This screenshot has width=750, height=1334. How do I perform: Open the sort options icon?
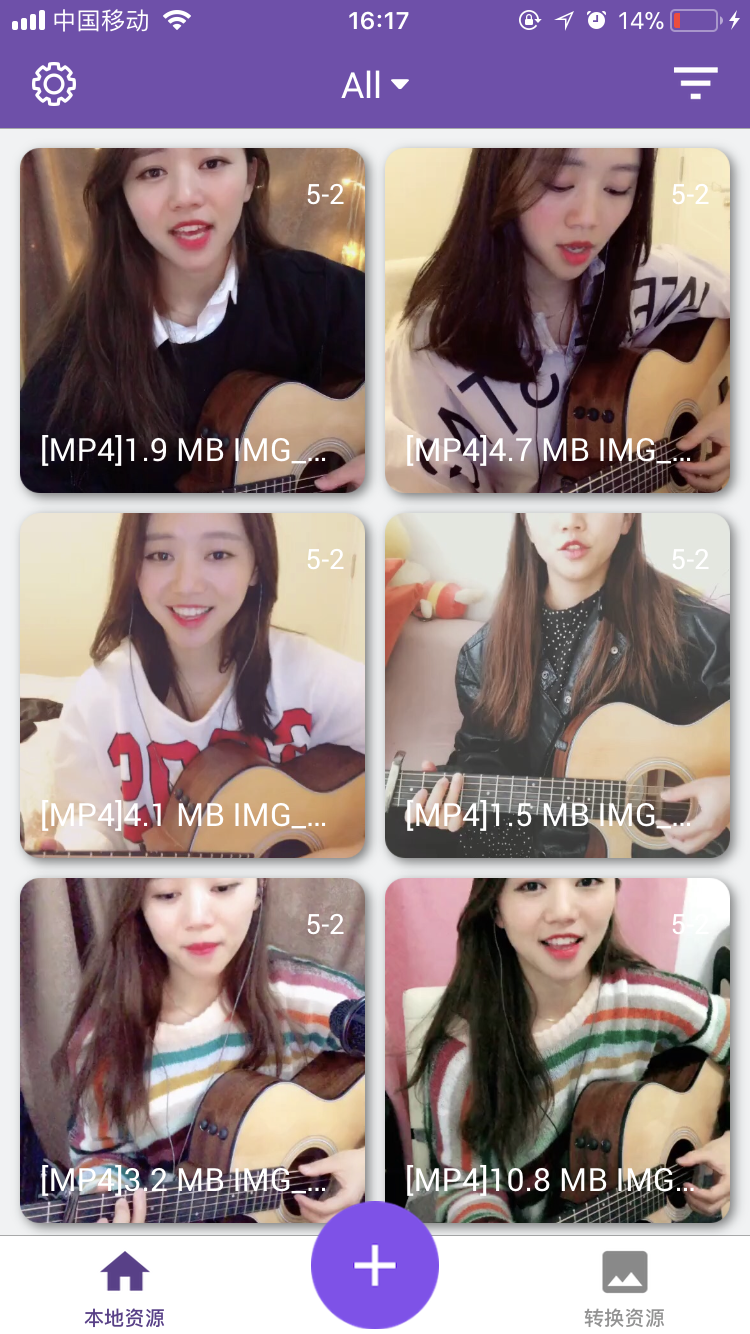(x=695, y=84)
